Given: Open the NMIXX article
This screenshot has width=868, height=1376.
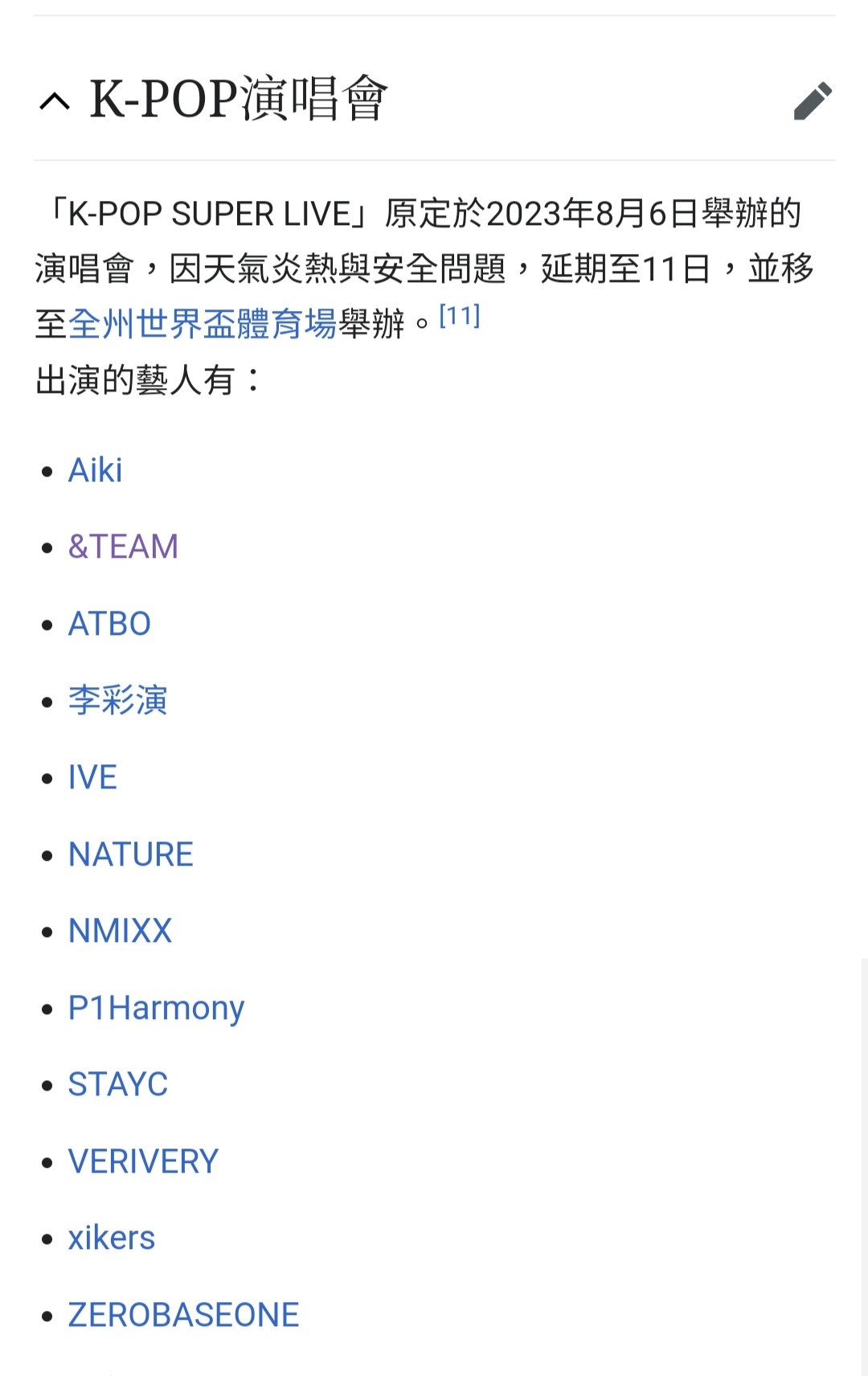Looking at the screenshot, I should pyautogui.click(x=120, y=931).
